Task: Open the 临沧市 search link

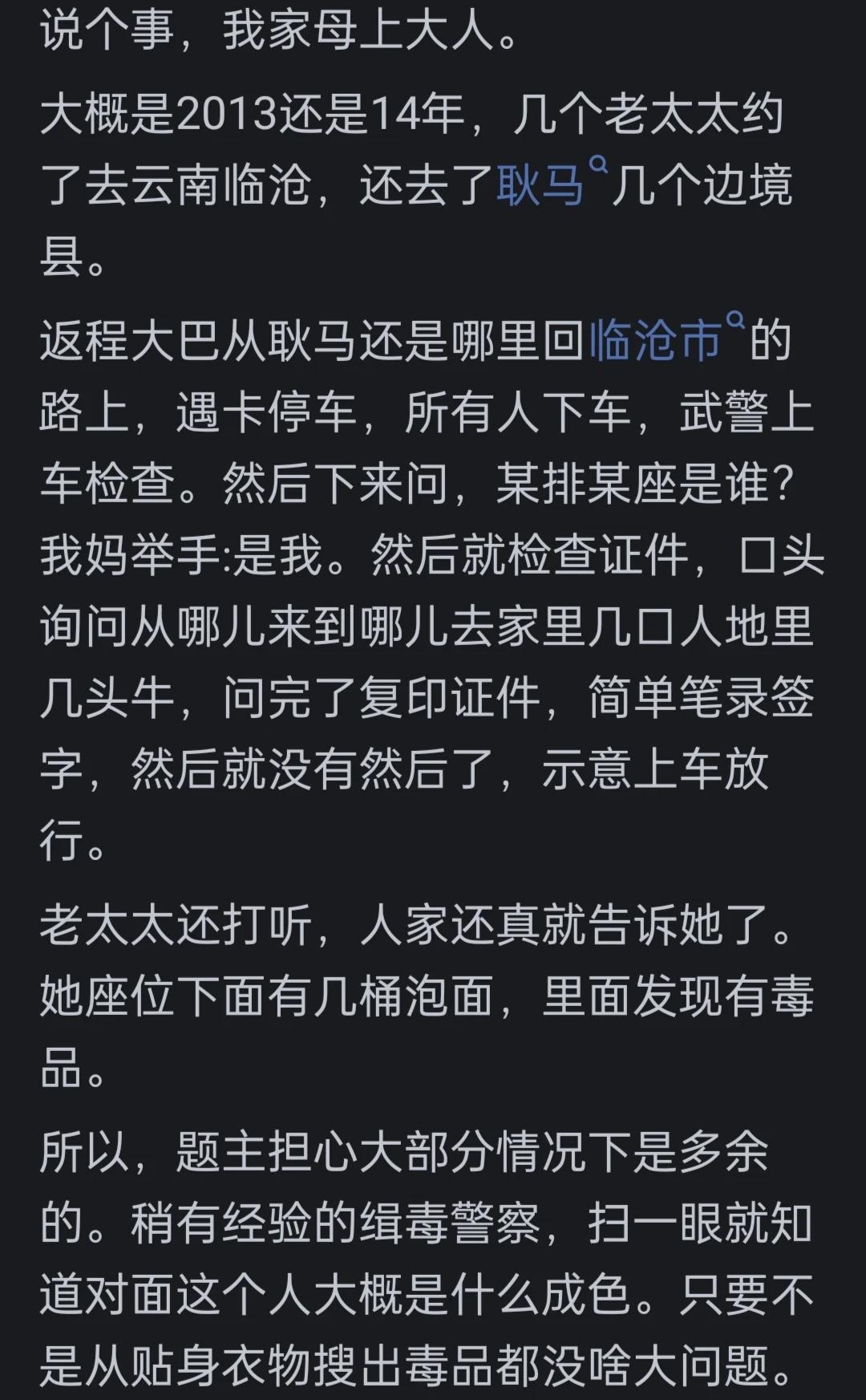Action: [x=656, y=341]
